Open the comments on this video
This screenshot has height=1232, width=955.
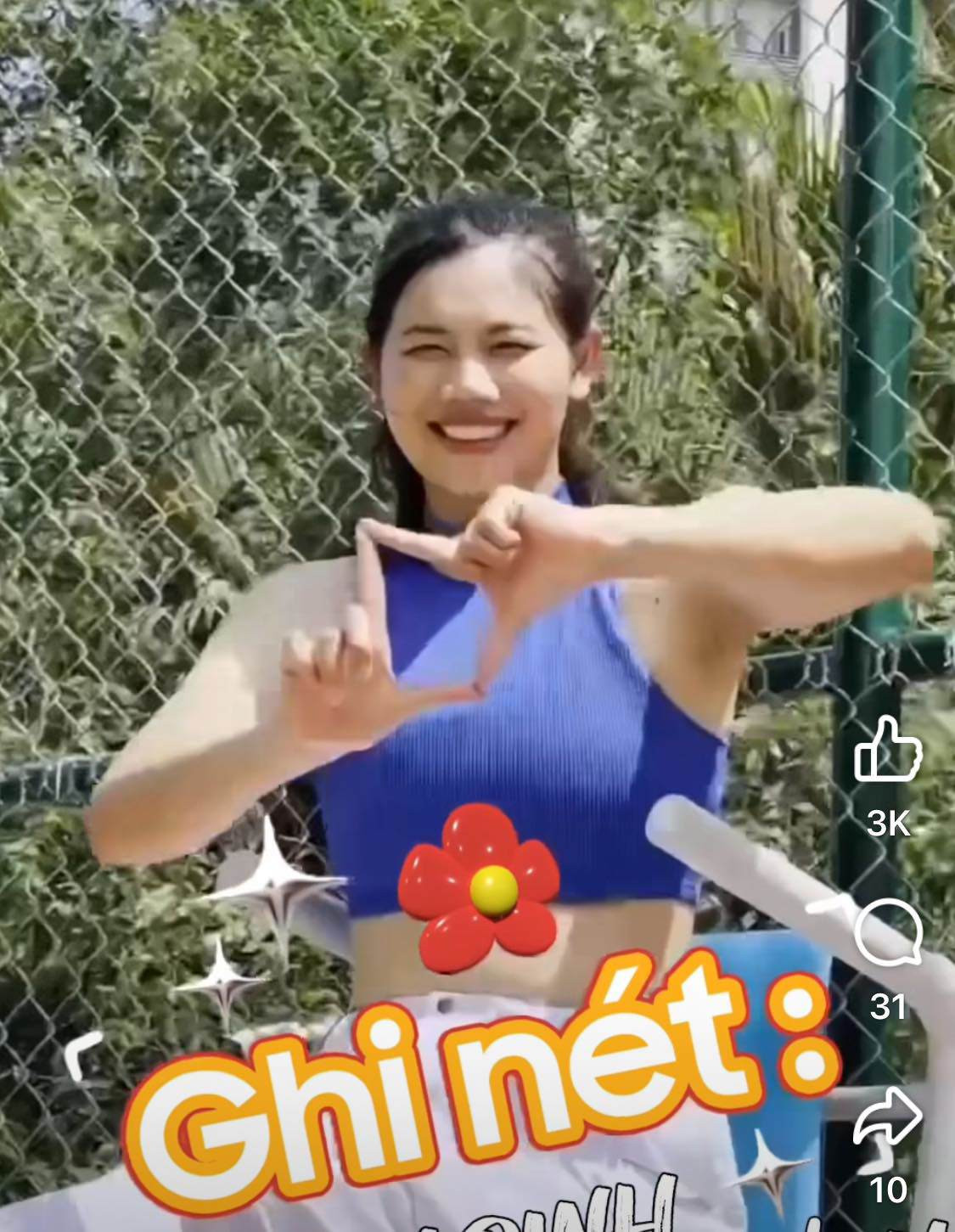[888, 932]
